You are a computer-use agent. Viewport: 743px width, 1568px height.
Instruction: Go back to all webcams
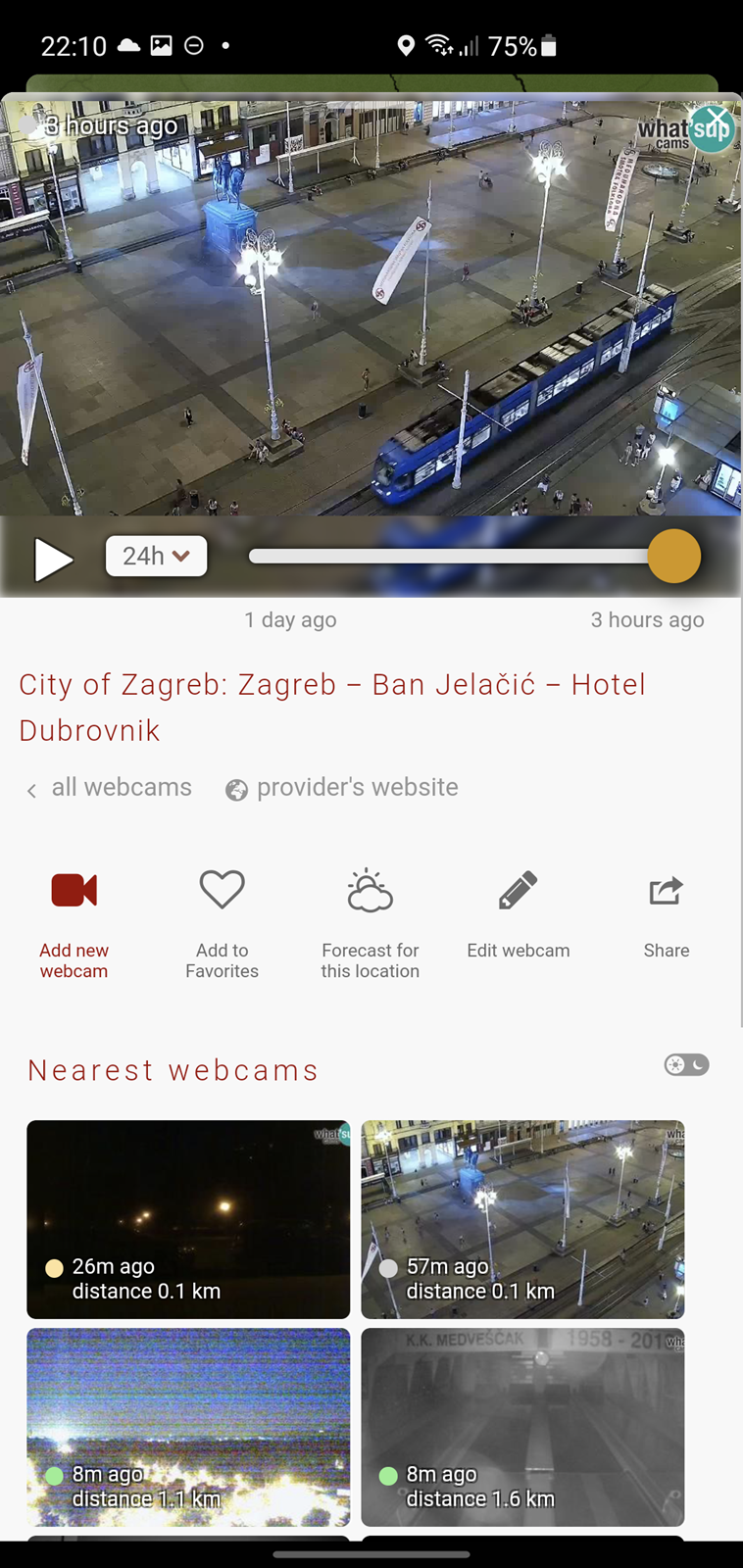click(109, 788)
